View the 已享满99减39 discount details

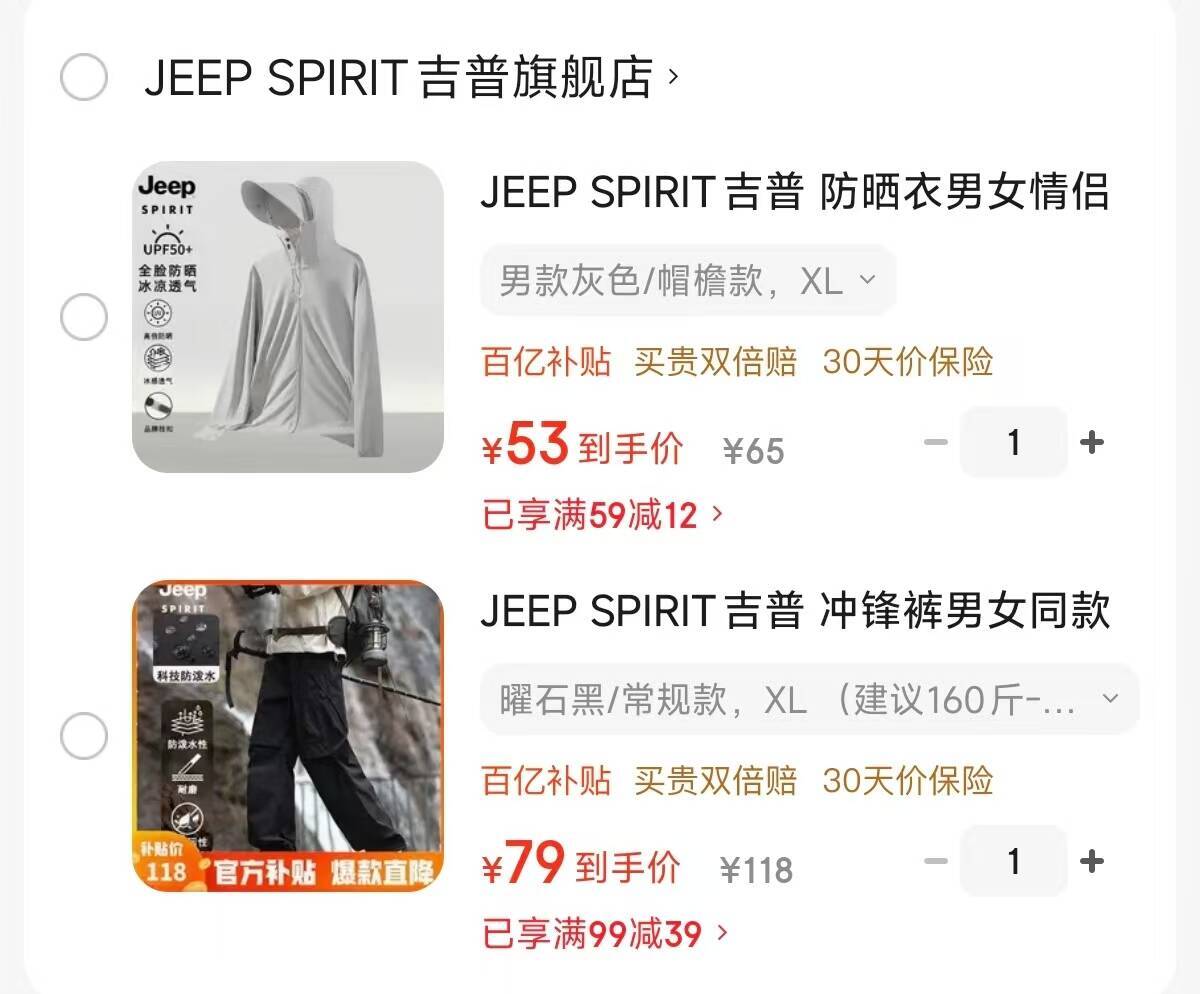[x=606, y=935]
